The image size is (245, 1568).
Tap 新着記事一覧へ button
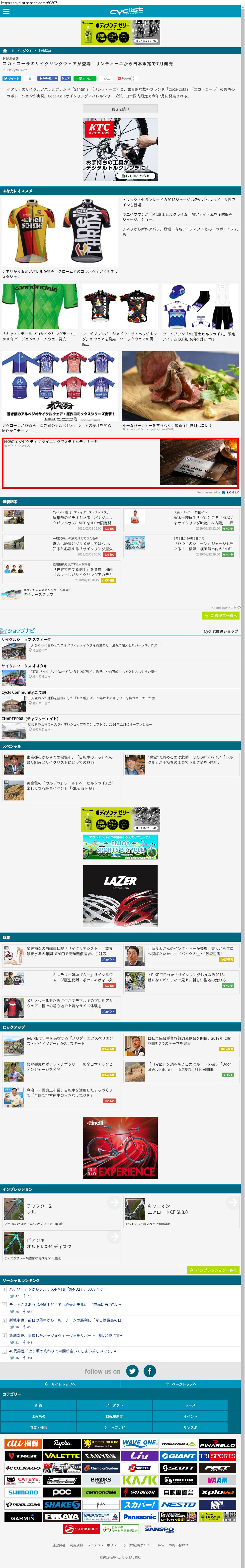click(x=221, y=615)
